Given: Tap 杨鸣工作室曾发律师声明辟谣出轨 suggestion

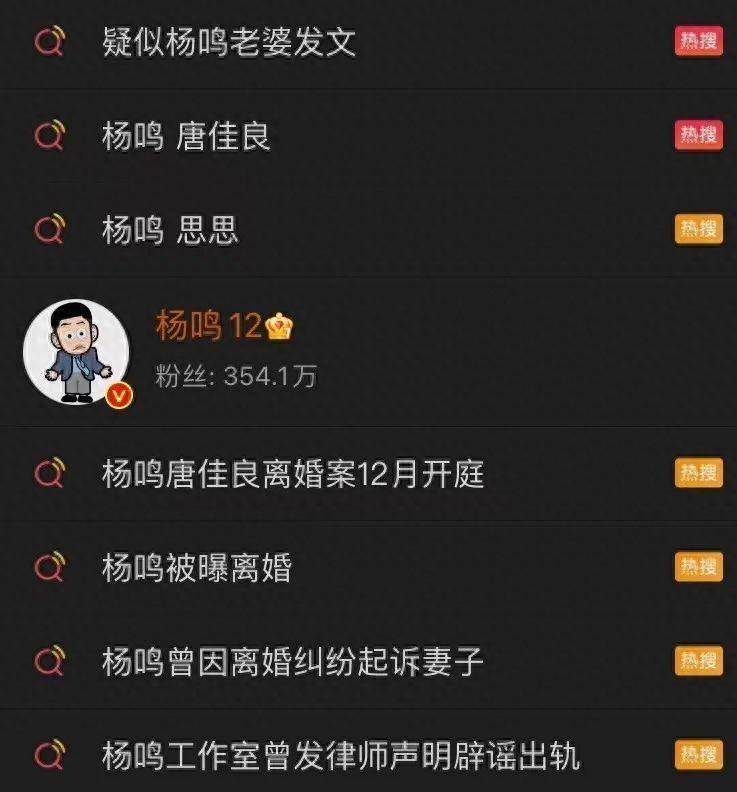Looking at the screenshot, I should coord(340,755).
